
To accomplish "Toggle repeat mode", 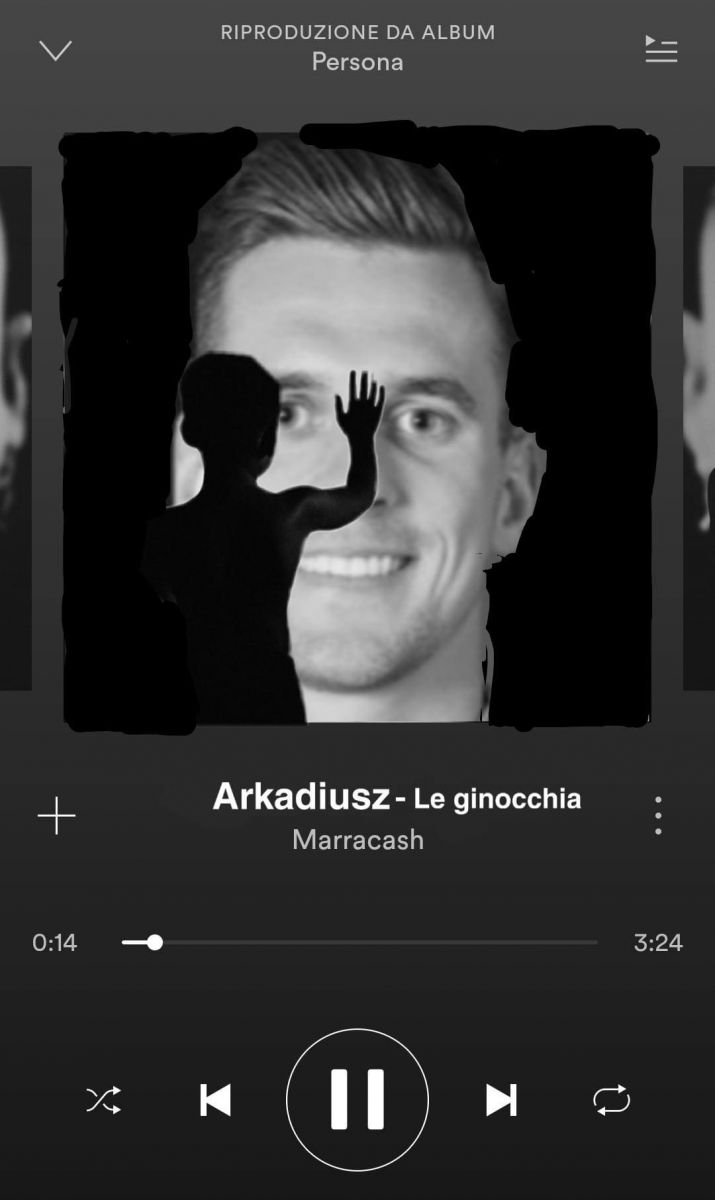I will tap(612, 1100).
